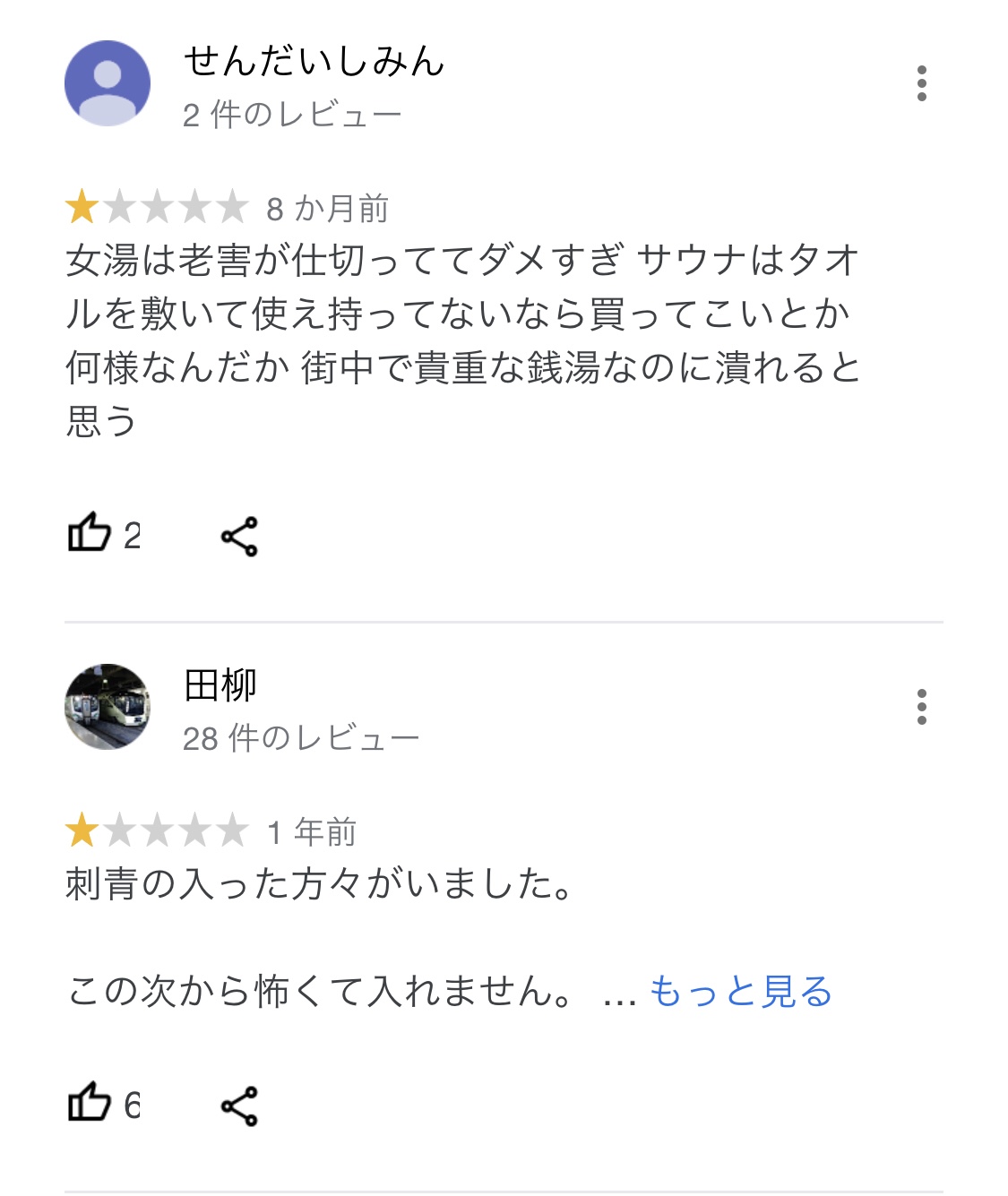Expand 田柳's review with もっと見る

(740, 992)
